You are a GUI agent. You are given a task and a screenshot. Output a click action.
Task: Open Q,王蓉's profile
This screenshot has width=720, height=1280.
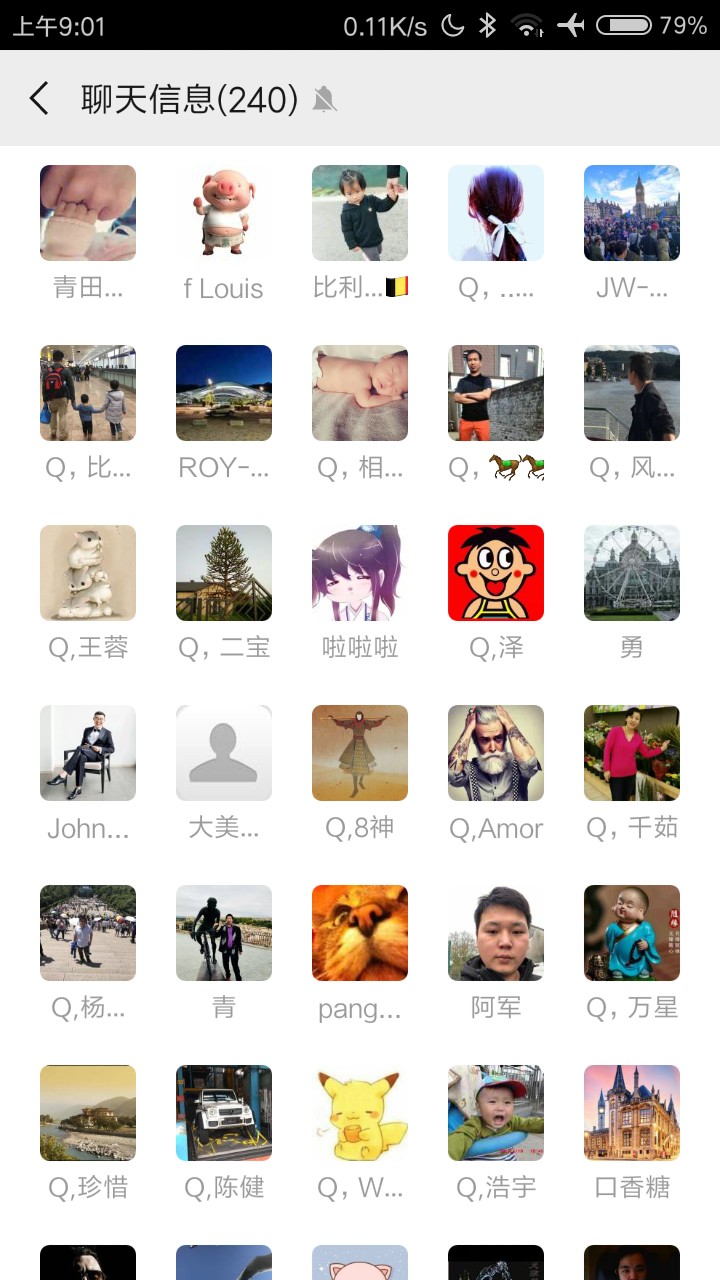coord(88,573)
